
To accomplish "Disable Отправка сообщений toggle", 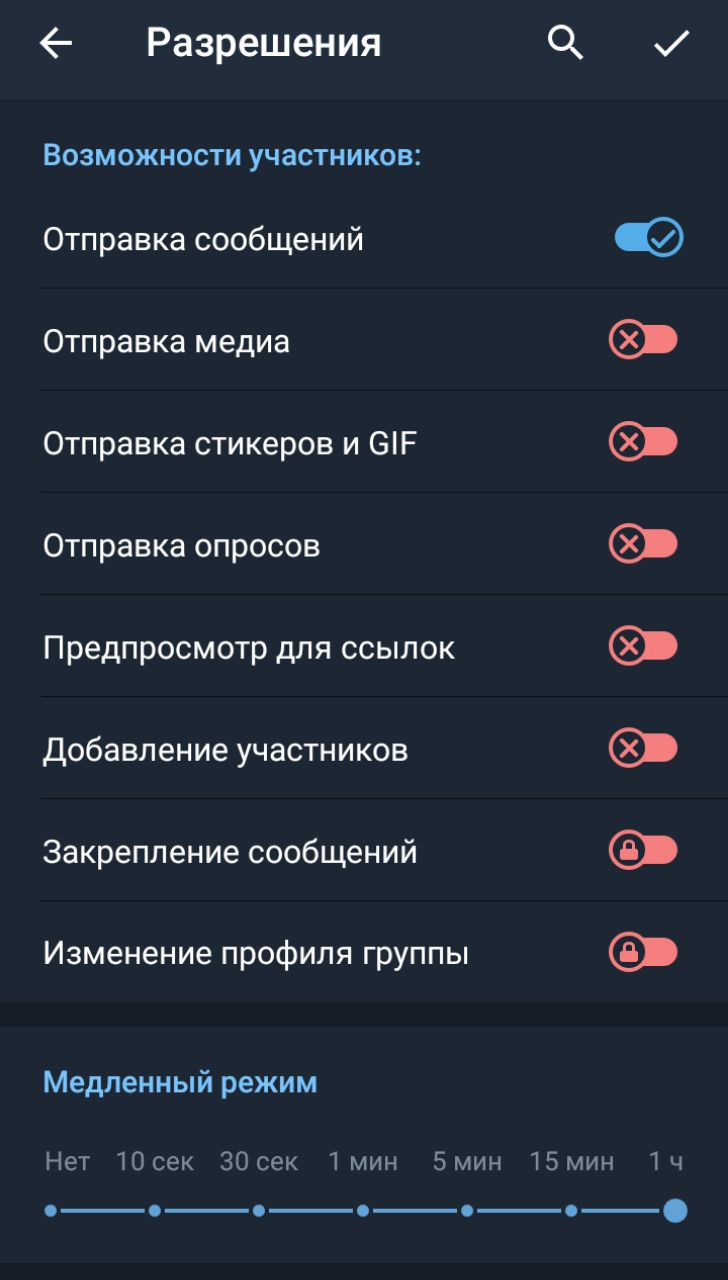I will point(648,238).
